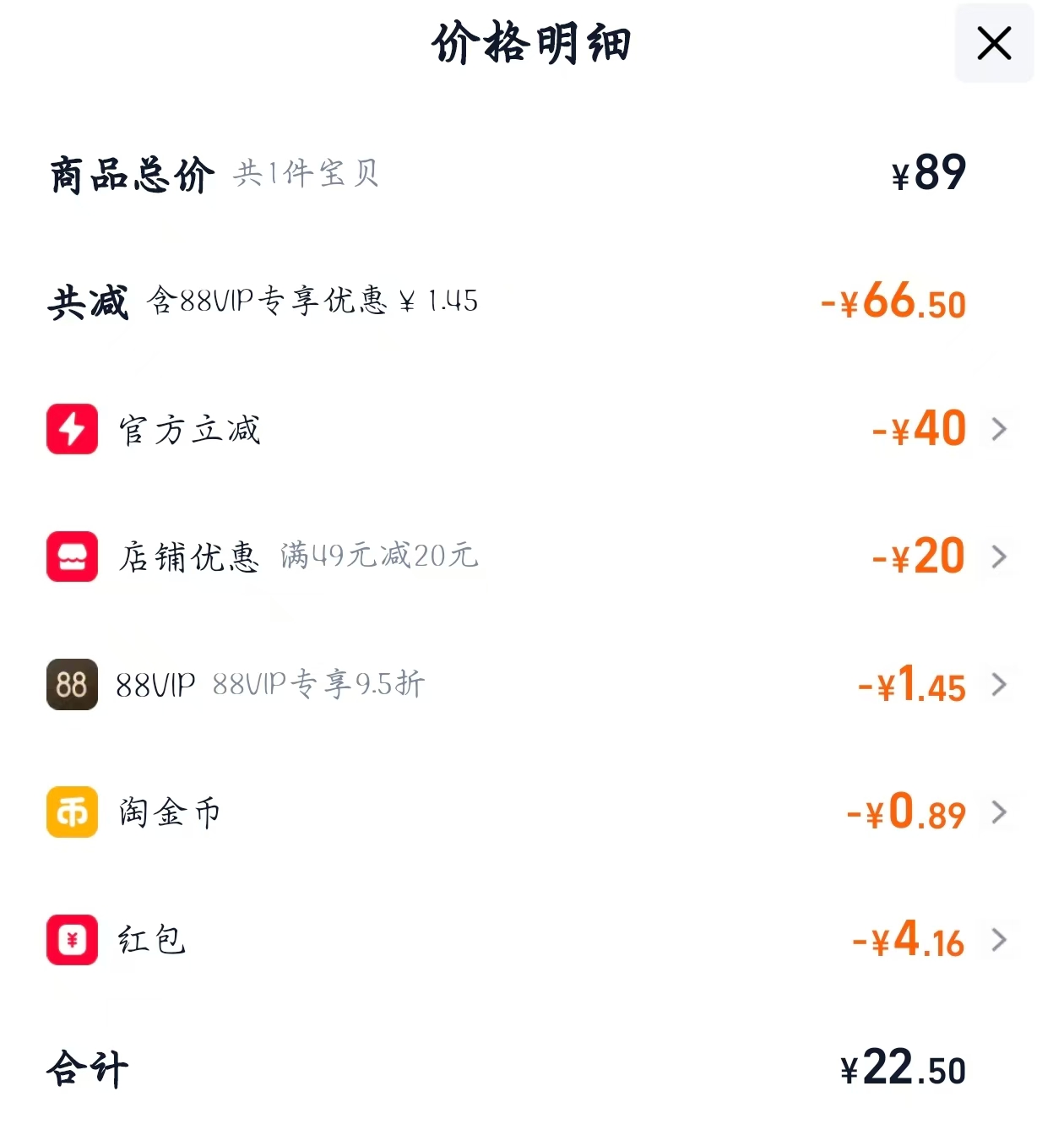Click the 含88VIP专享优惠 ¥1.45 note
This screenshot has height=1135, width=1064.
coord(312,302)
